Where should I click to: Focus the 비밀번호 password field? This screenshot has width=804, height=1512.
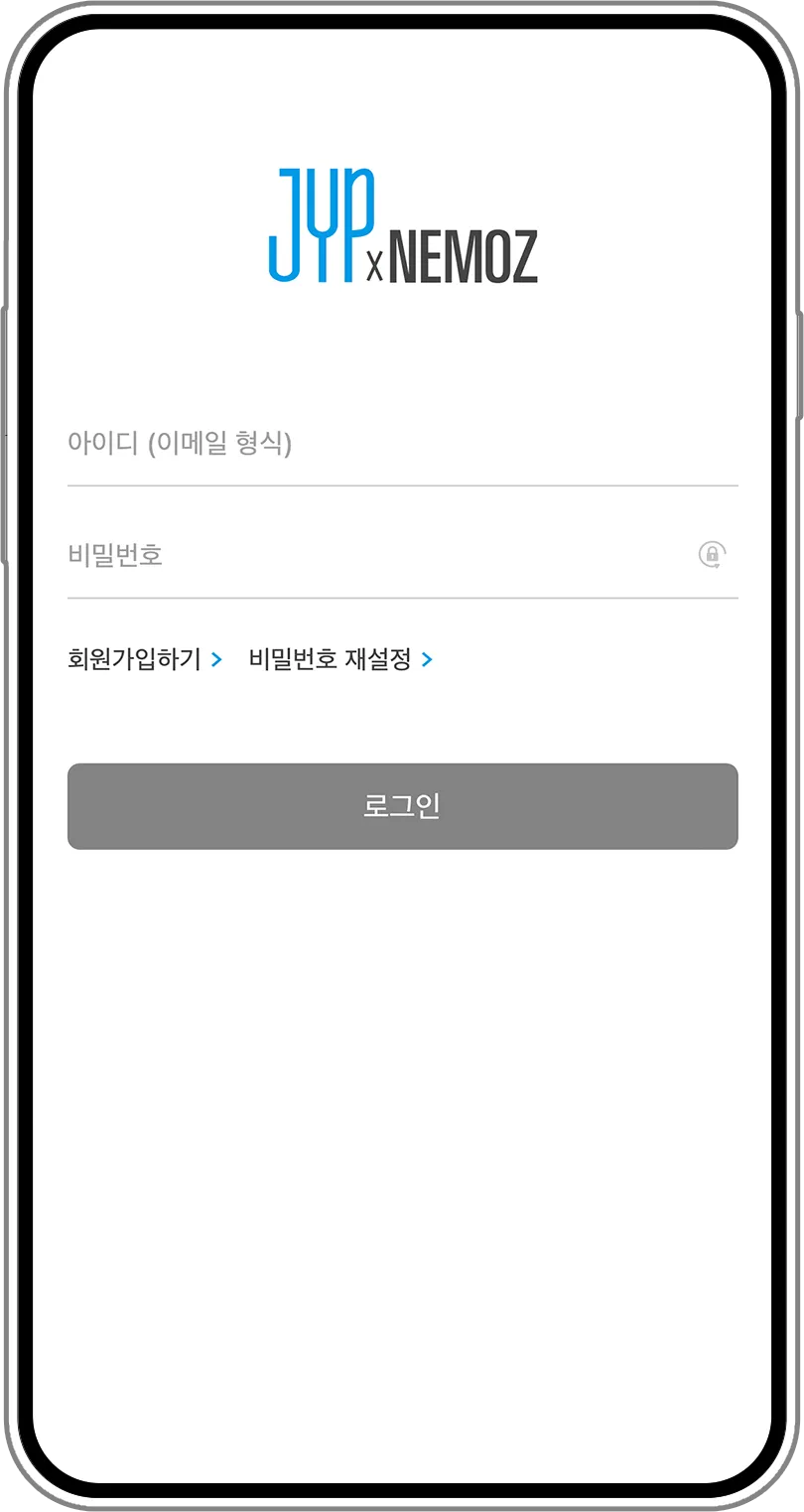(377, 555)
